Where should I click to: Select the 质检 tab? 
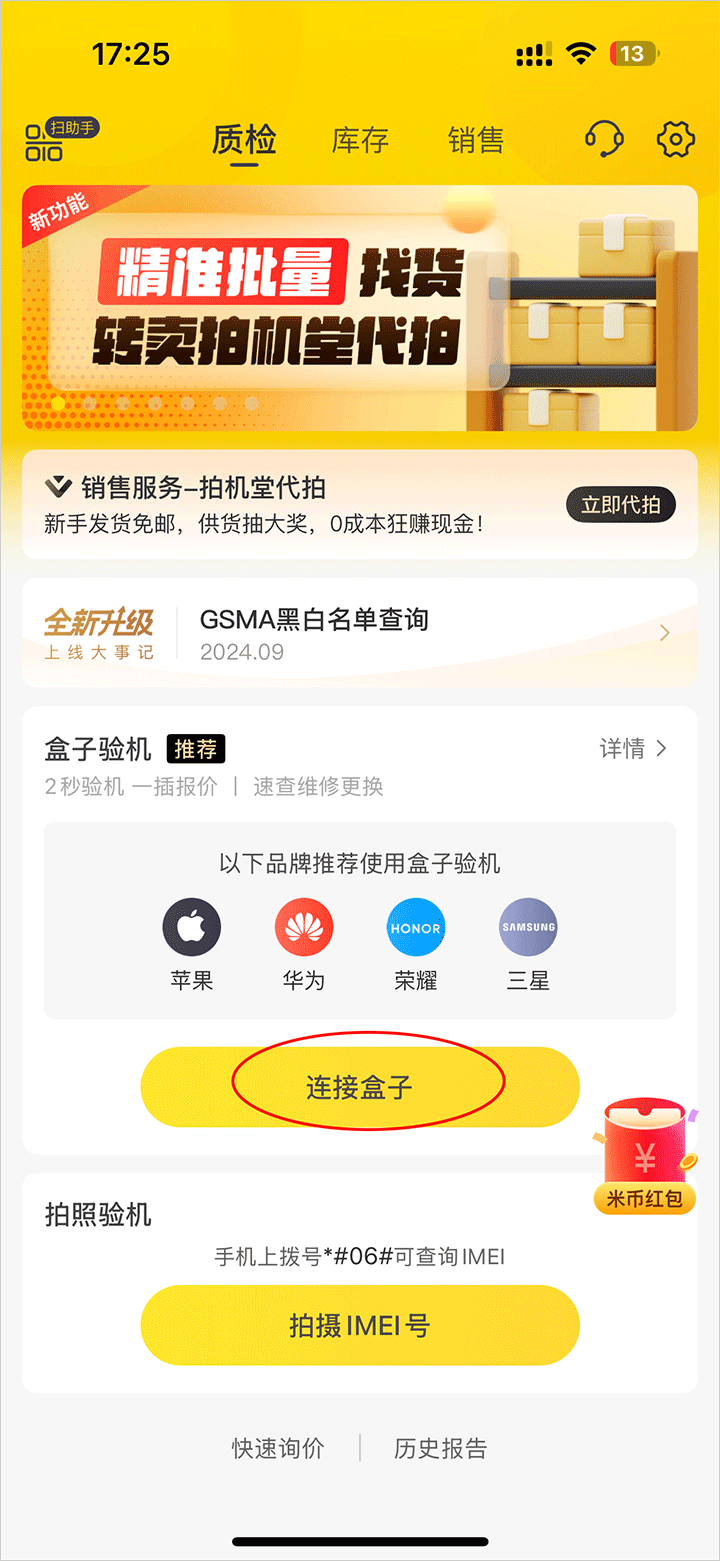coord(244,140)
